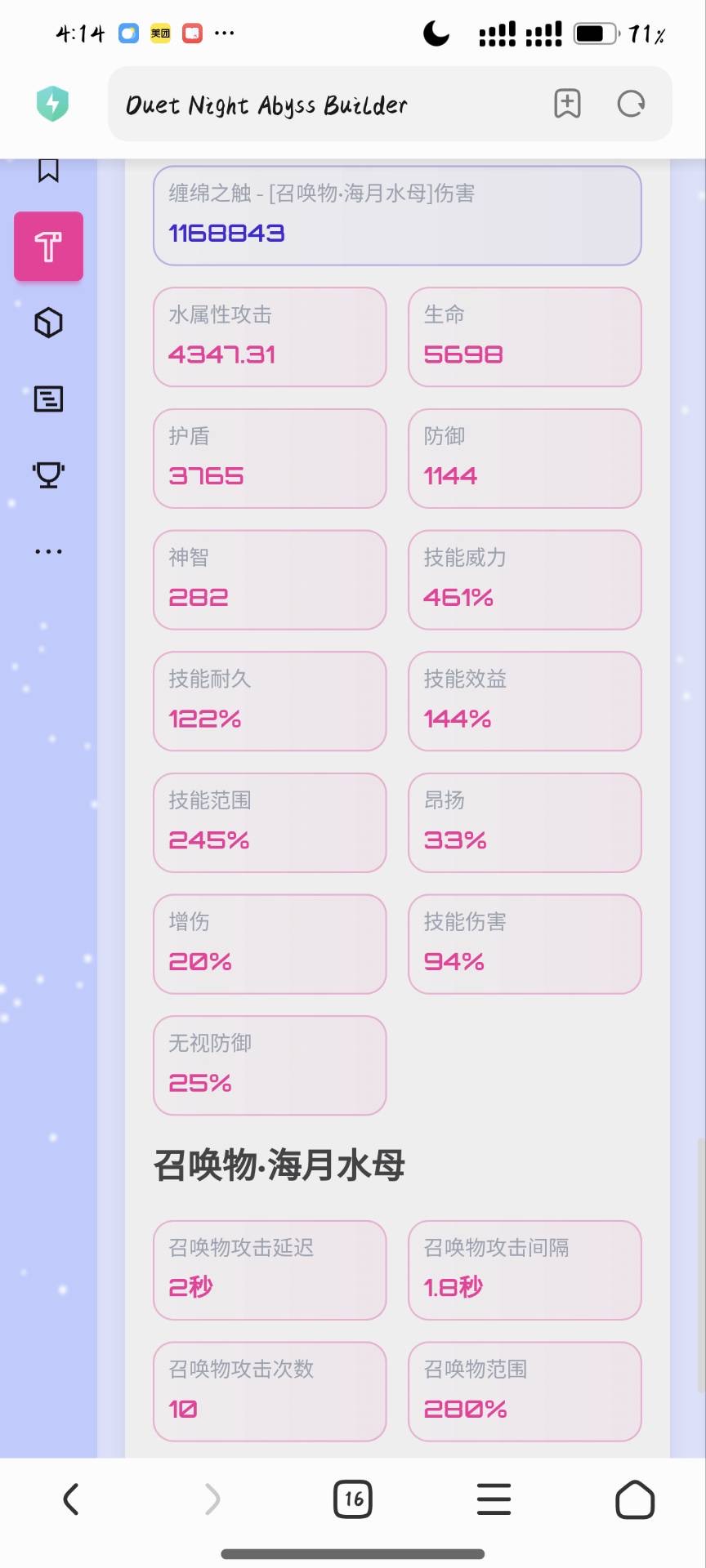Go to the trophy sidebar section
The width and height of the screenshot is (706, 1568).
pyautogui.click(x=48, y=474)
